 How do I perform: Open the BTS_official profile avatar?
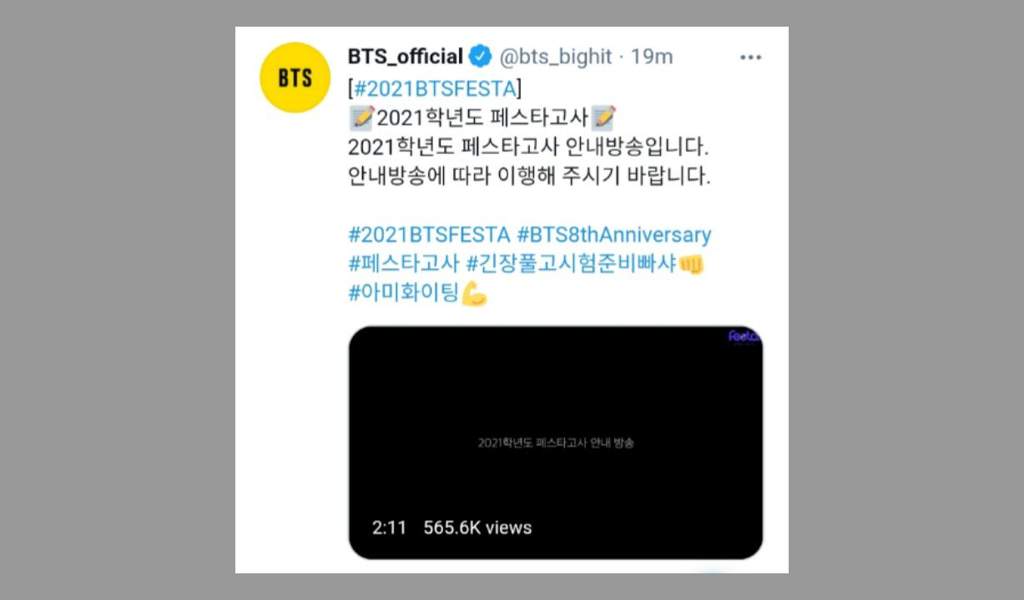[295, 78]
